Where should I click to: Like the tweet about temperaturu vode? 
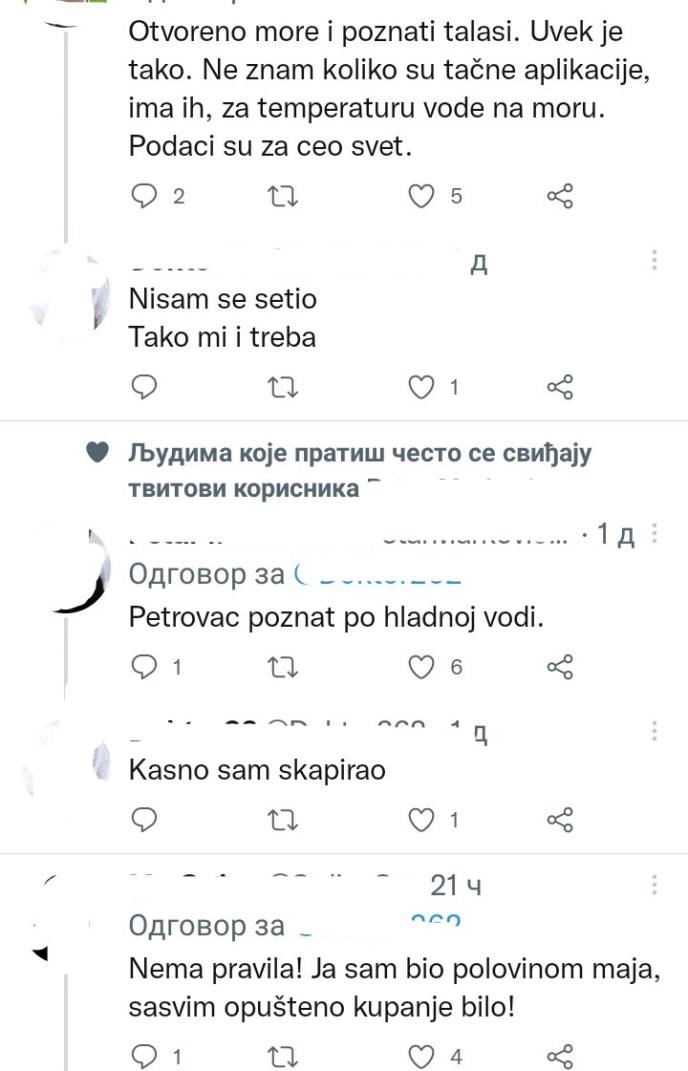click(x=423, y=196)
